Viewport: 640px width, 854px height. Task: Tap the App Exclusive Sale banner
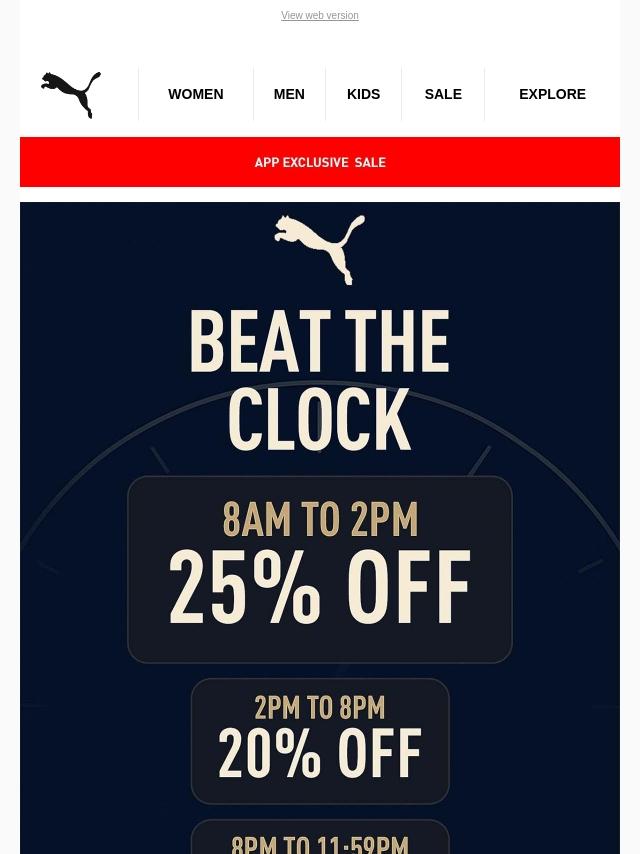tap(320, 162)
